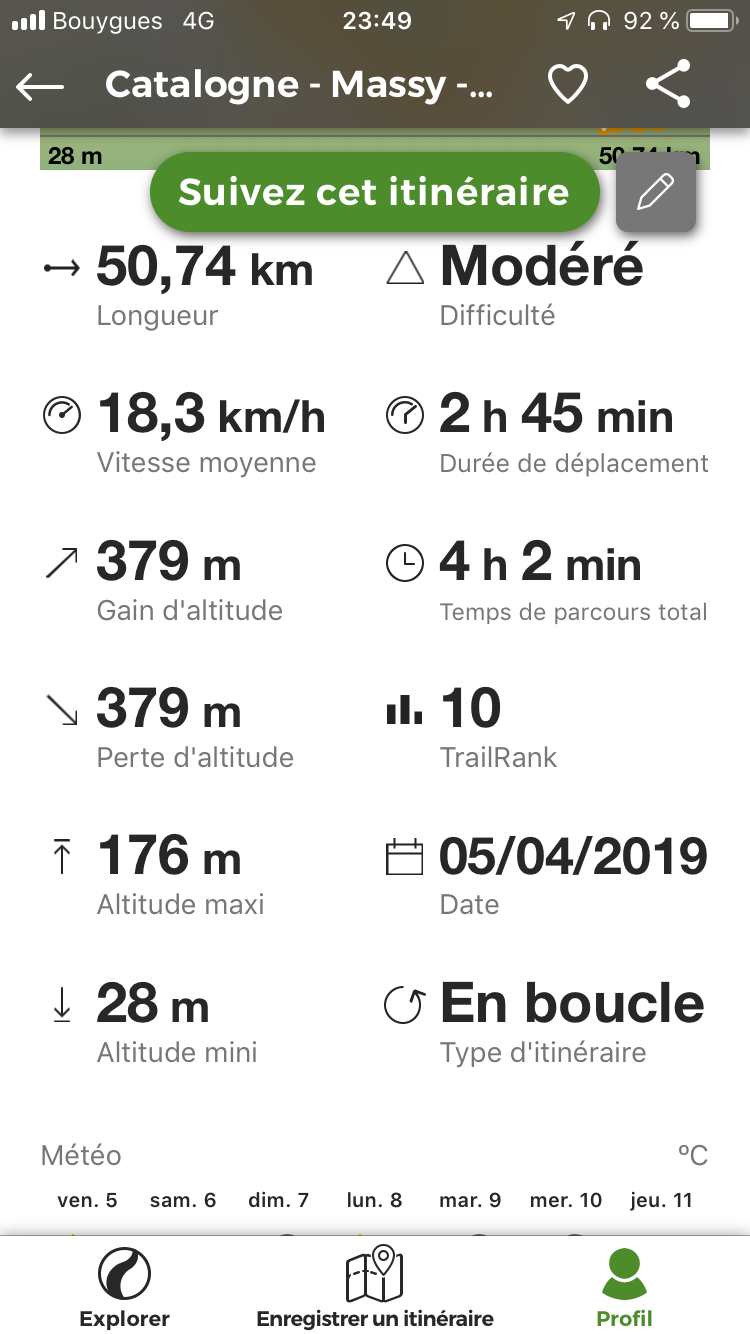Go back using the arrow icon
Screen dimensions: 750x1334
pyautogui.click(x=40, y=86)
